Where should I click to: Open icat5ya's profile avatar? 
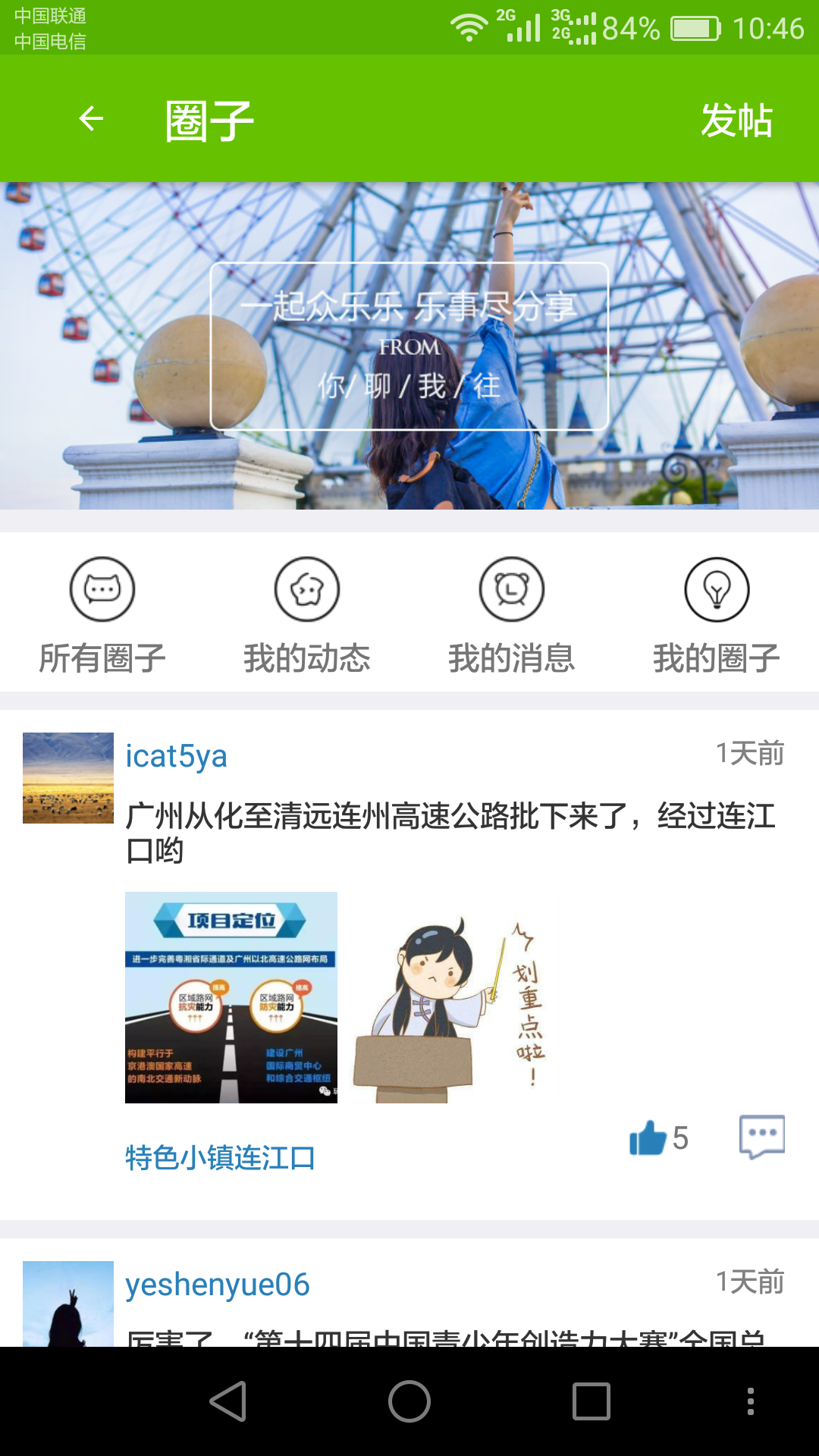tap(68, 778)
